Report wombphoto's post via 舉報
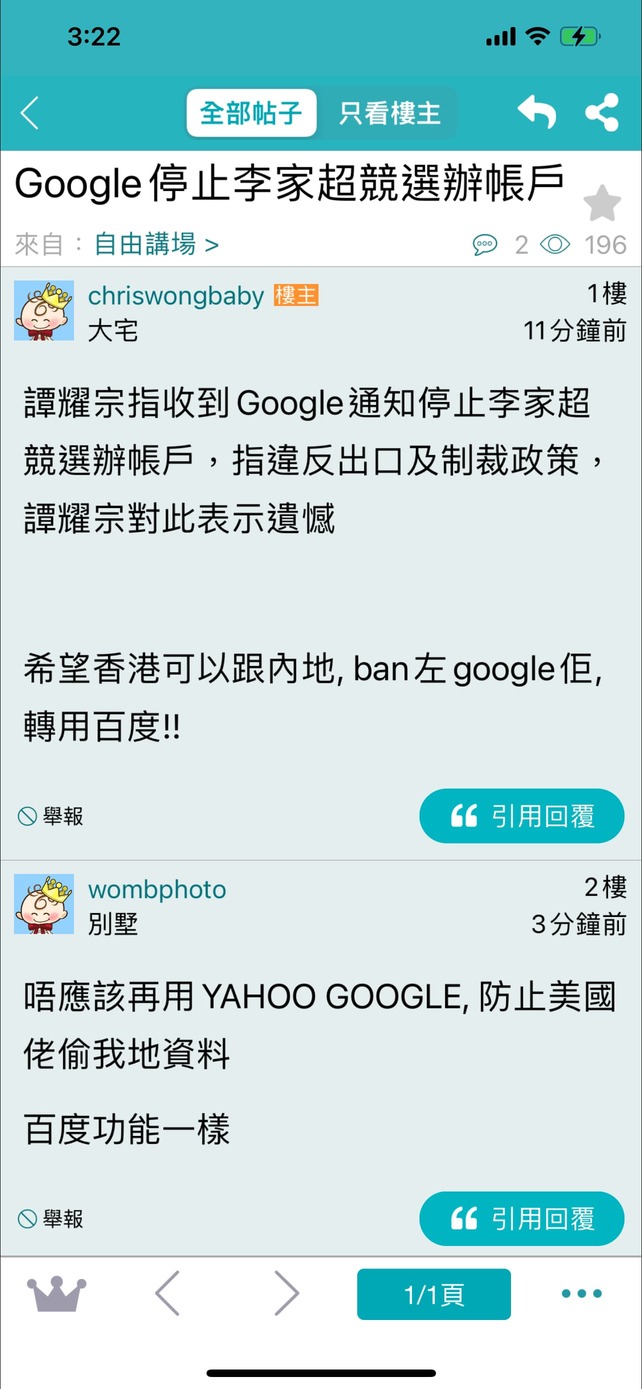 tap(51, 1219)
